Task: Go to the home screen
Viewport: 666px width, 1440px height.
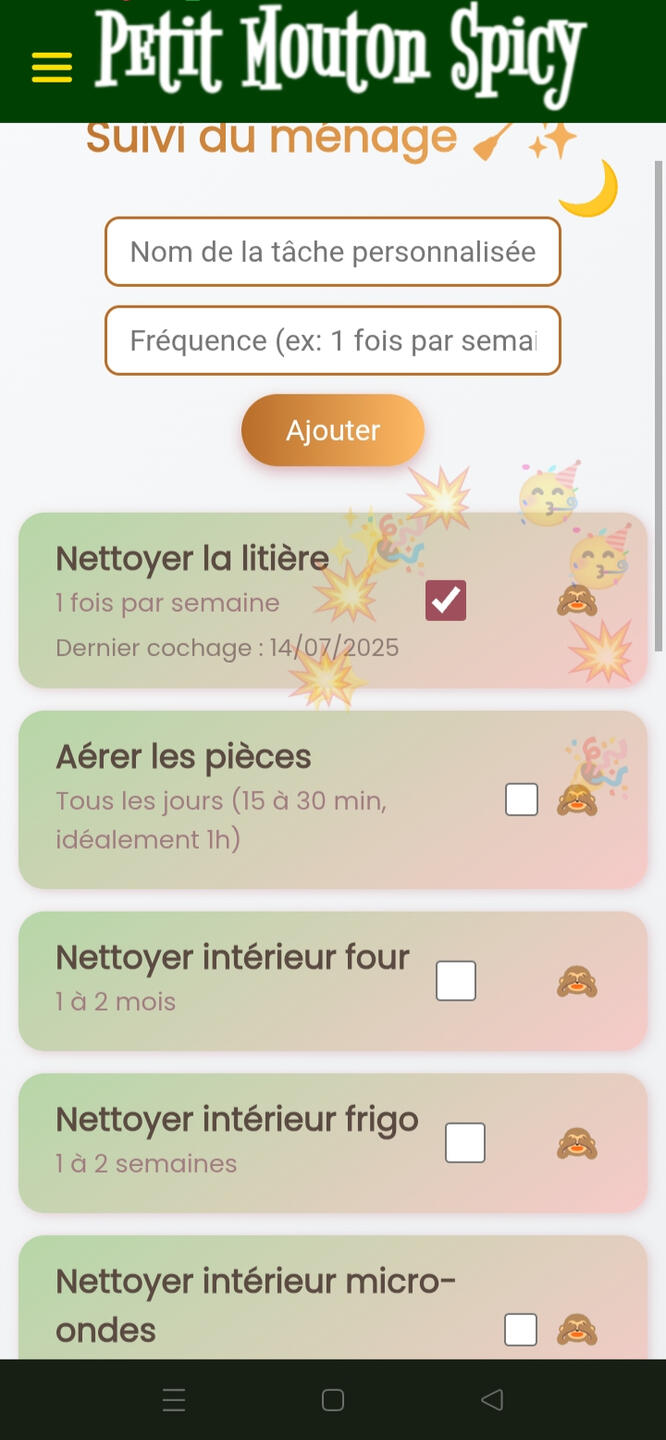Action: [x=333, y=1400]
